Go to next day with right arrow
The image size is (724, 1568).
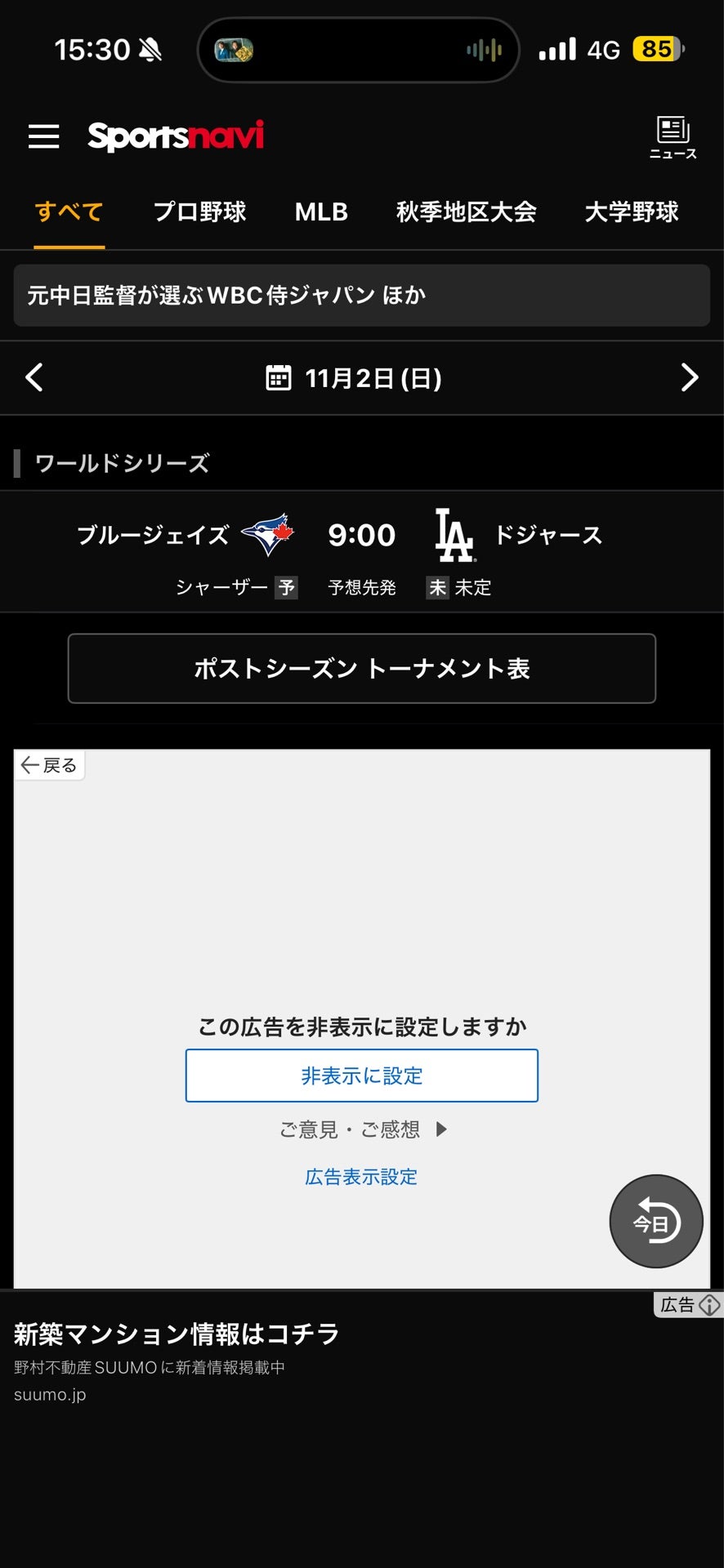coord(690,378)
